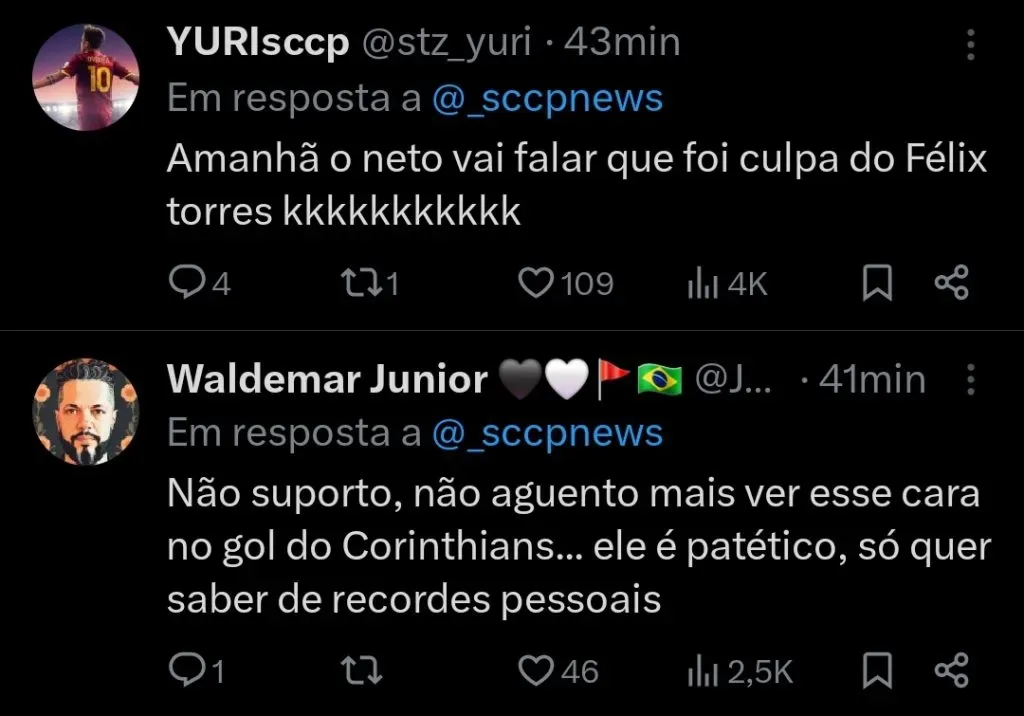Screen dimensions: 1024x716
Task: Share YURIsccp's tweet
Action: tap(951, 285)
